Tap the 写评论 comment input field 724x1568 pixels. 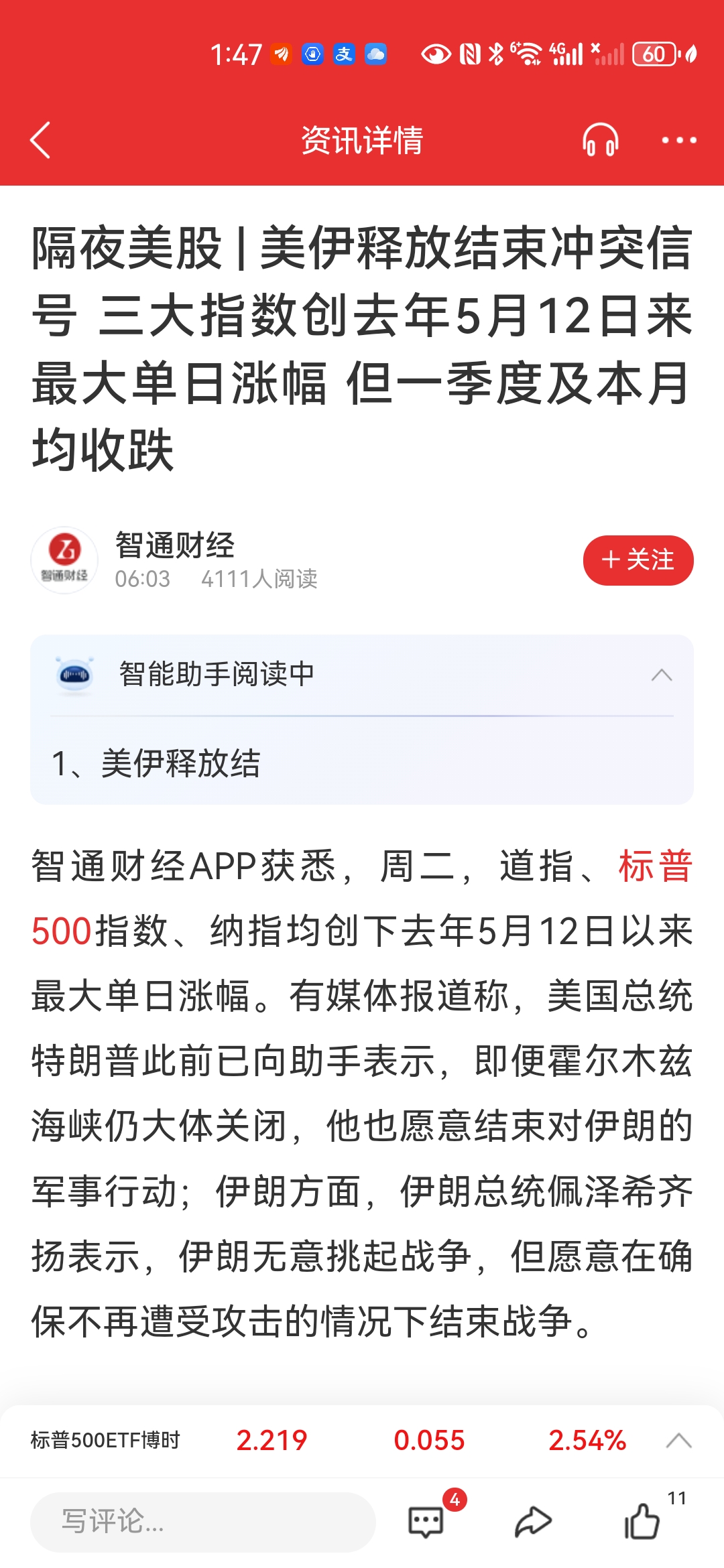(202, 1521)
